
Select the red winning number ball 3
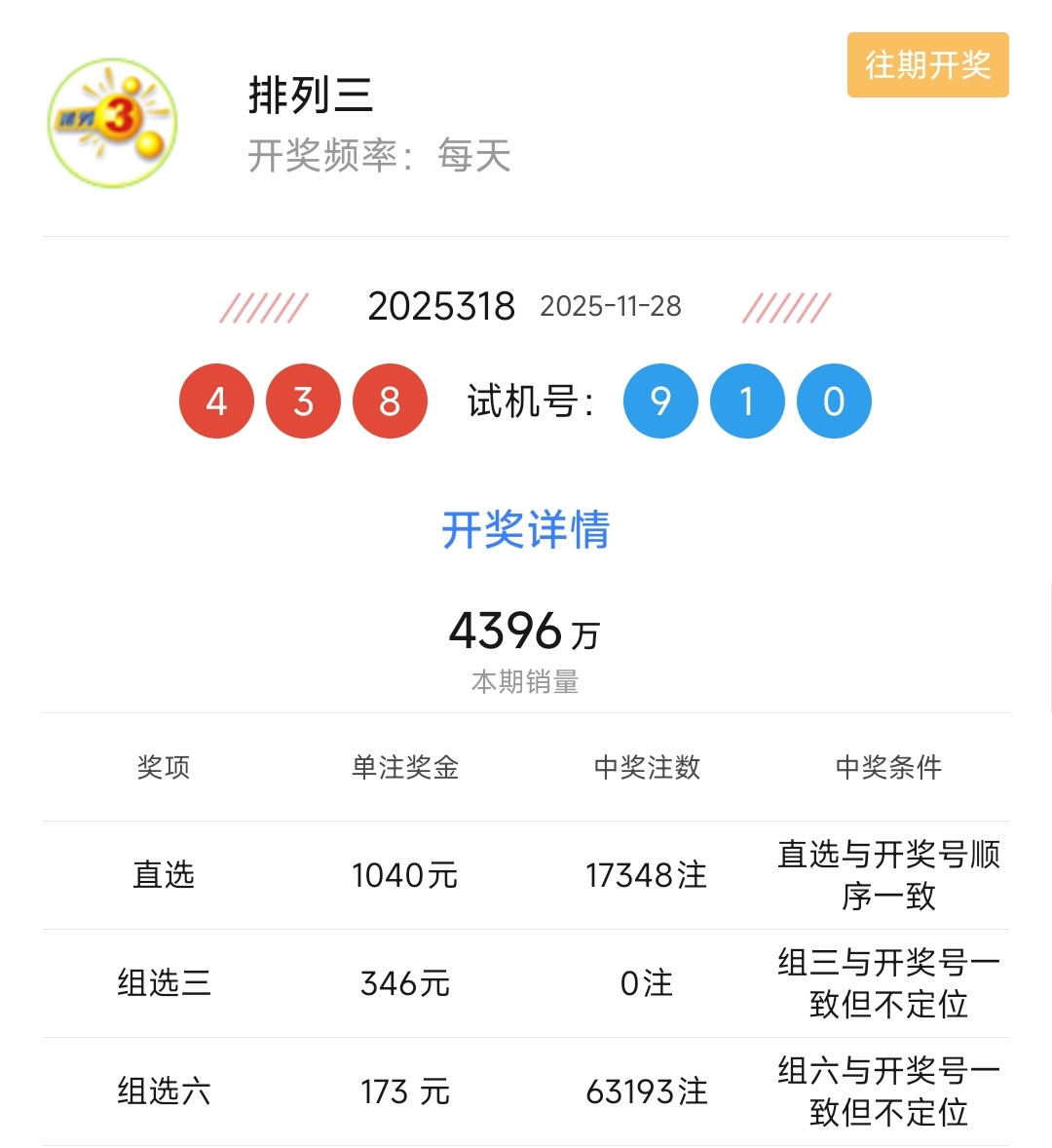point(303,401)
